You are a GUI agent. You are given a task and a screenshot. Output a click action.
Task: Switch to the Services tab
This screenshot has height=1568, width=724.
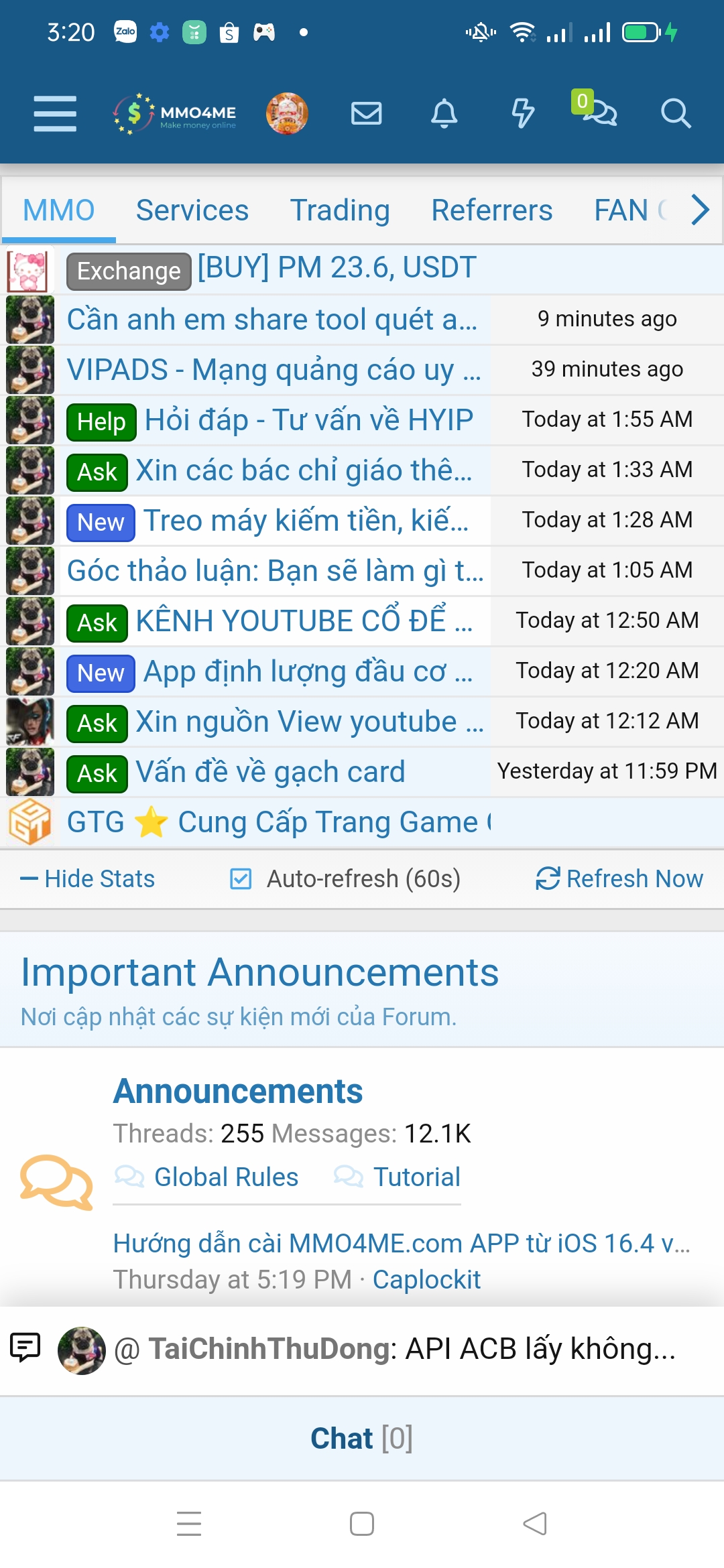192,210
